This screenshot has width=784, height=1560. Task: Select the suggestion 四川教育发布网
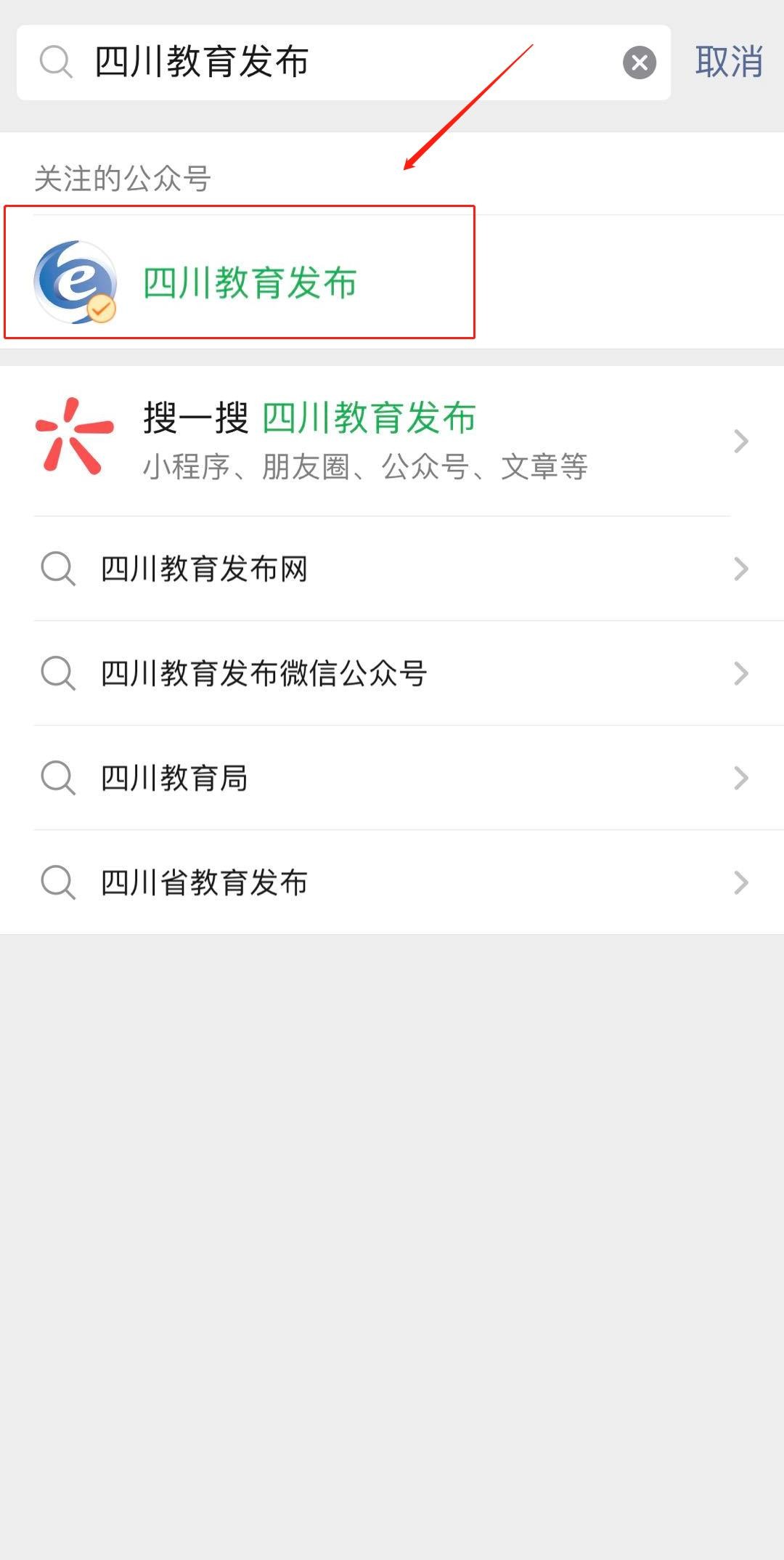392,569
